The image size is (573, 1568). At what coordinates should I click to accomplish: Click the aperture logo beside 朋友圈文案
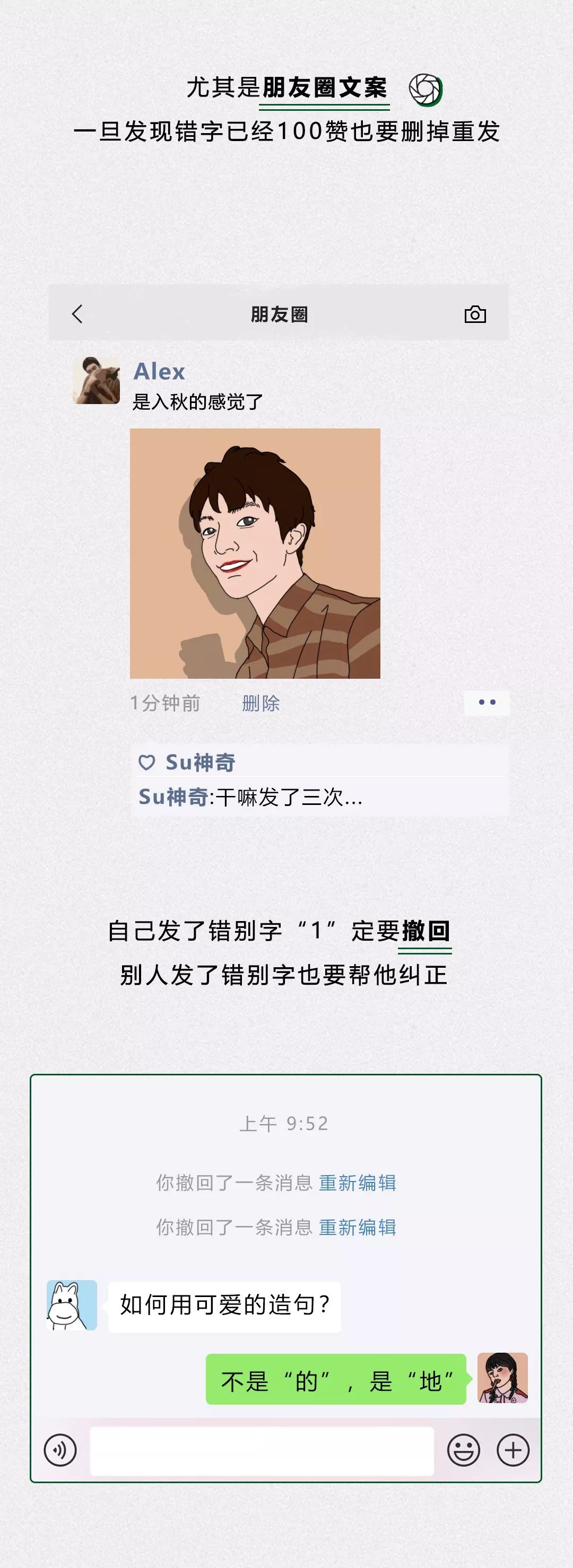click(425, 90)
